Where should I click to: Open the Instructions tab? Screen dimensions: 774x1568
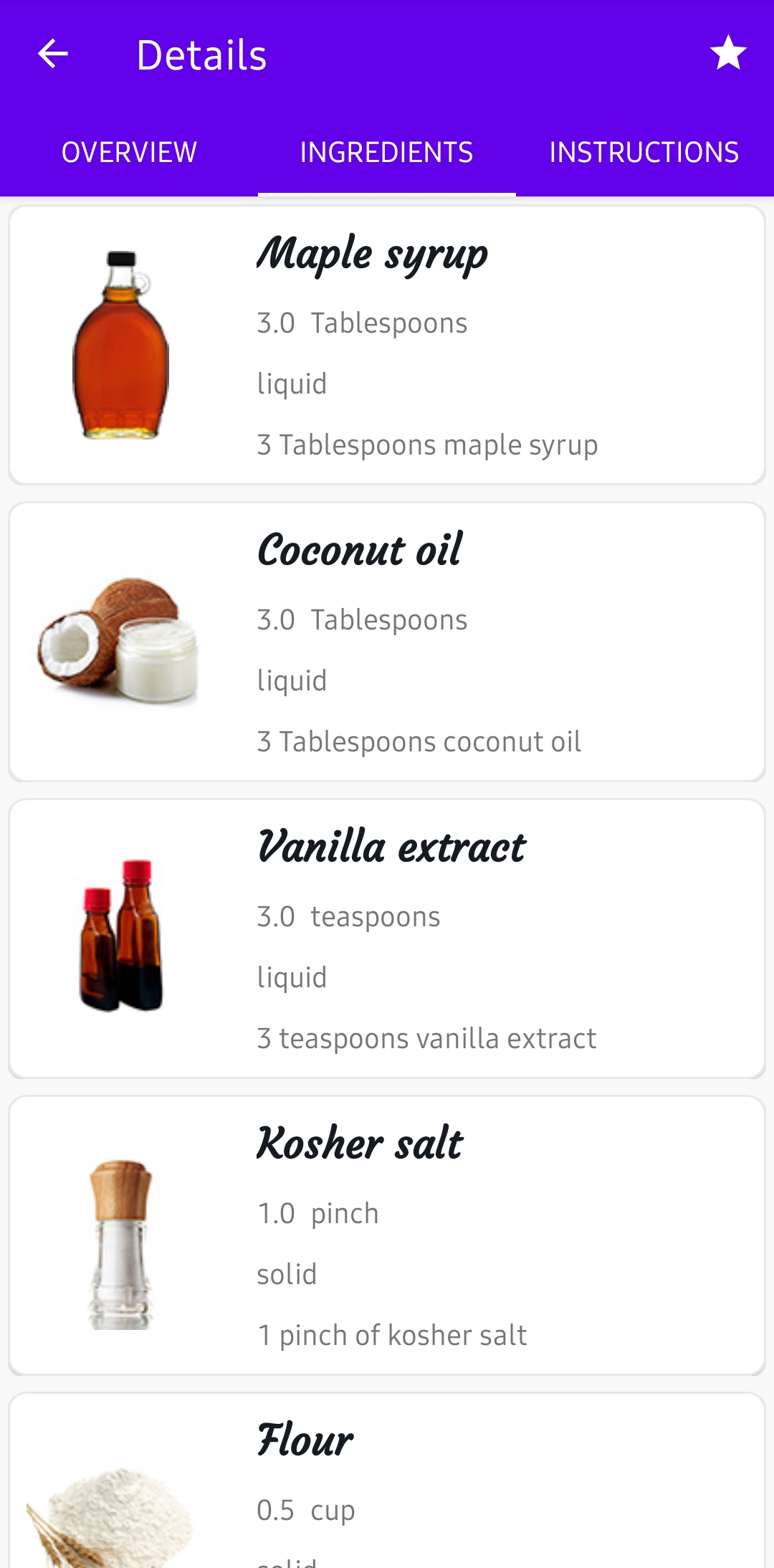tap(644, 152)
